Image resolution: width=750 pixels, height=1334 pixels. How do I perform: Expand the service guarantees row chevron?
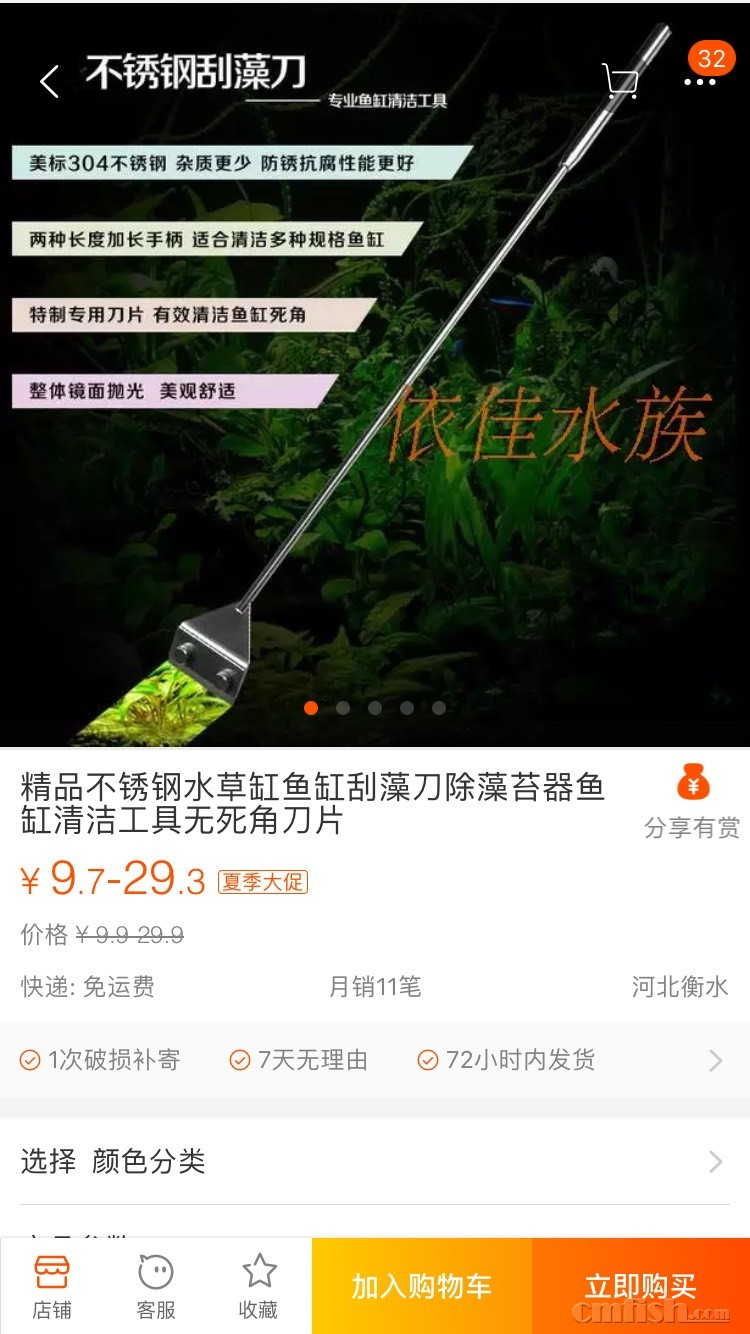715,1060
